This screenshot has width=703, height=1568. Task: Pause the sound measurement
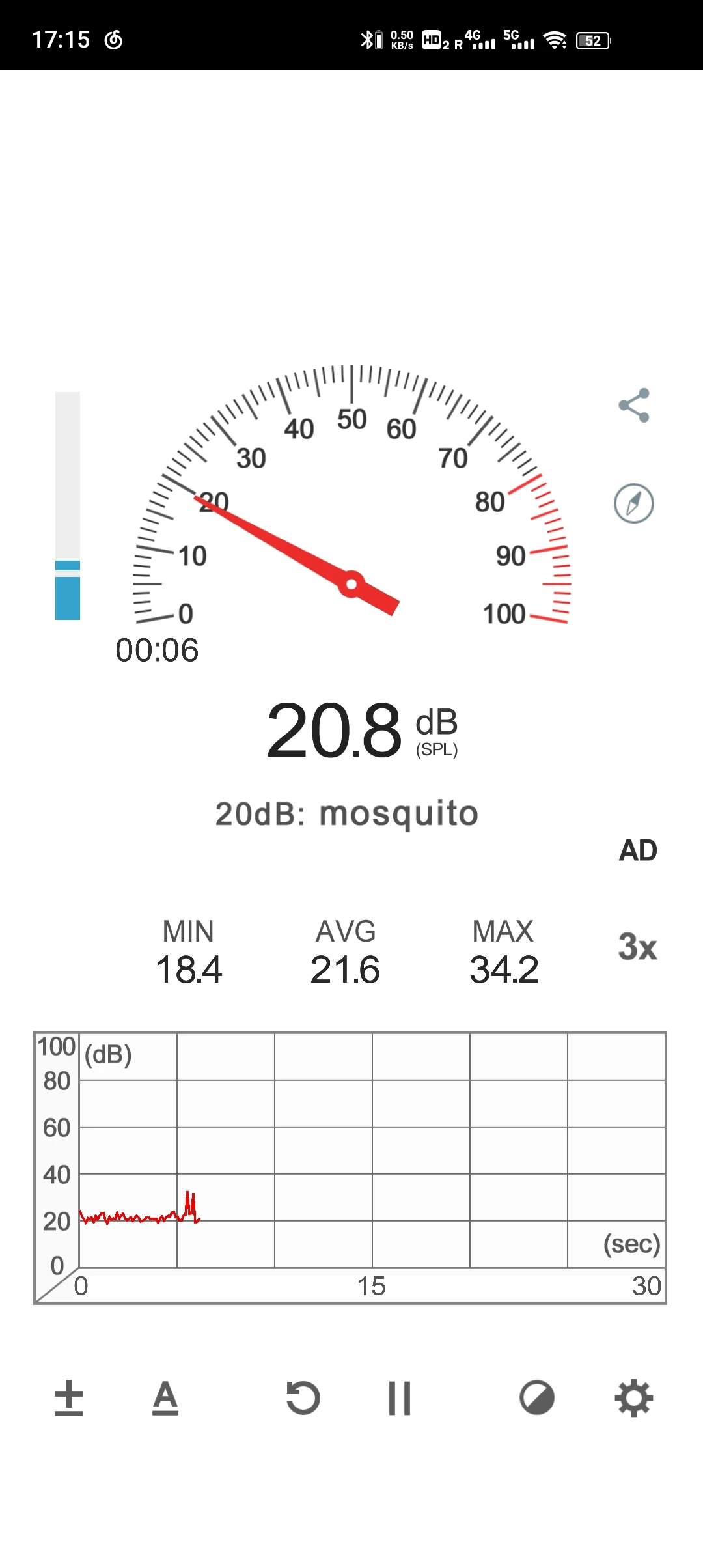tap(400, 1398)
